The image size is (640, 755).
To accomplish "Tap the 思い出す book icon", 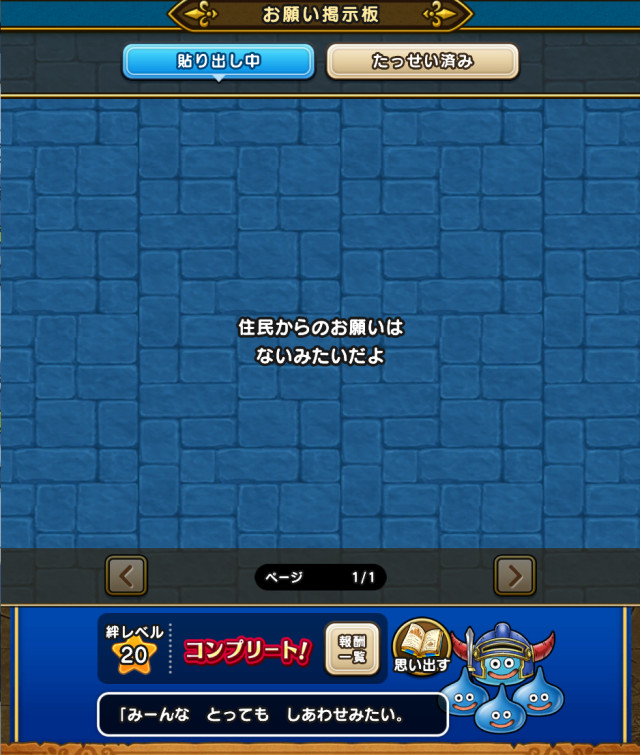I will point(420,645).
